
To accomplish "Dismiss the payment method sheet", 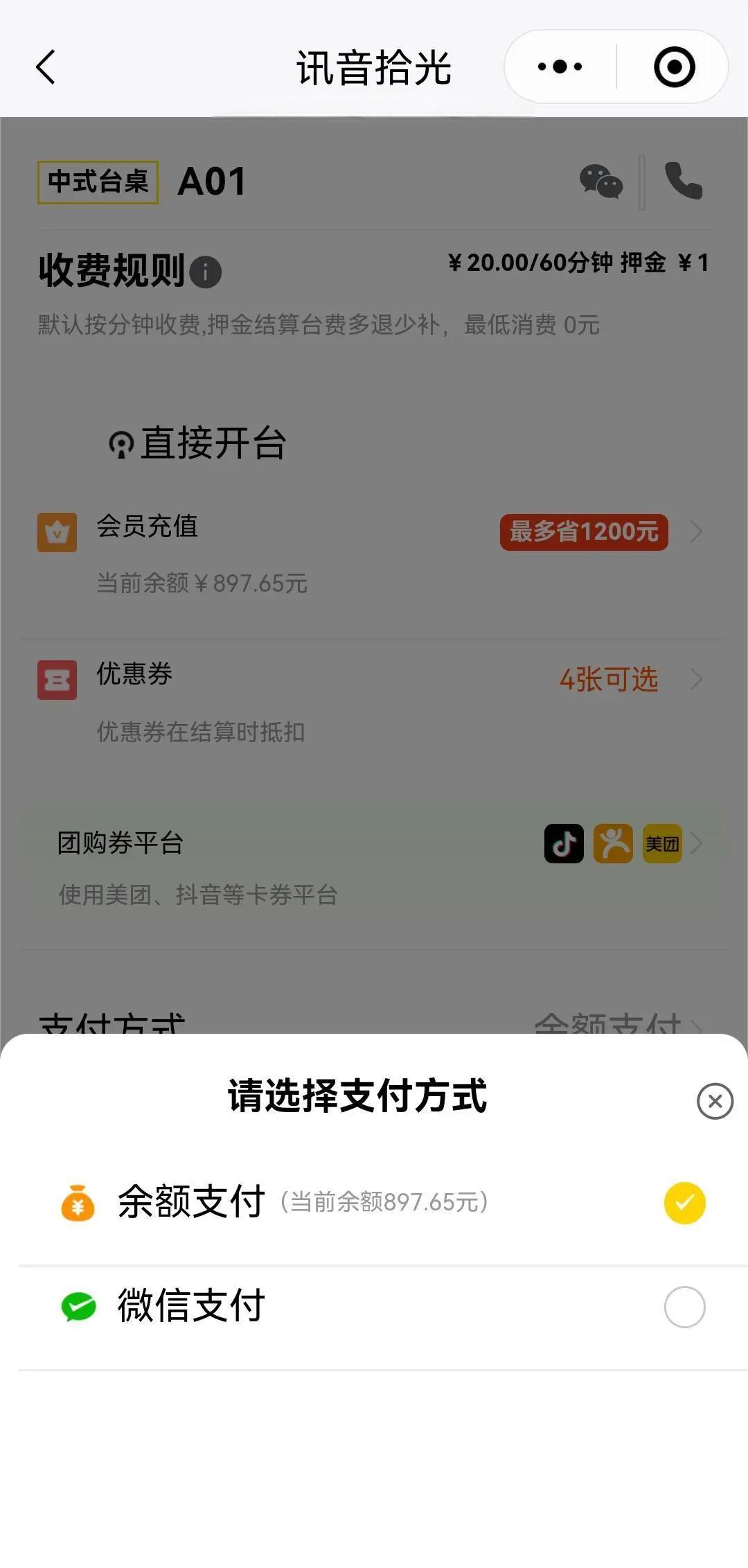I will [715, 1101].
